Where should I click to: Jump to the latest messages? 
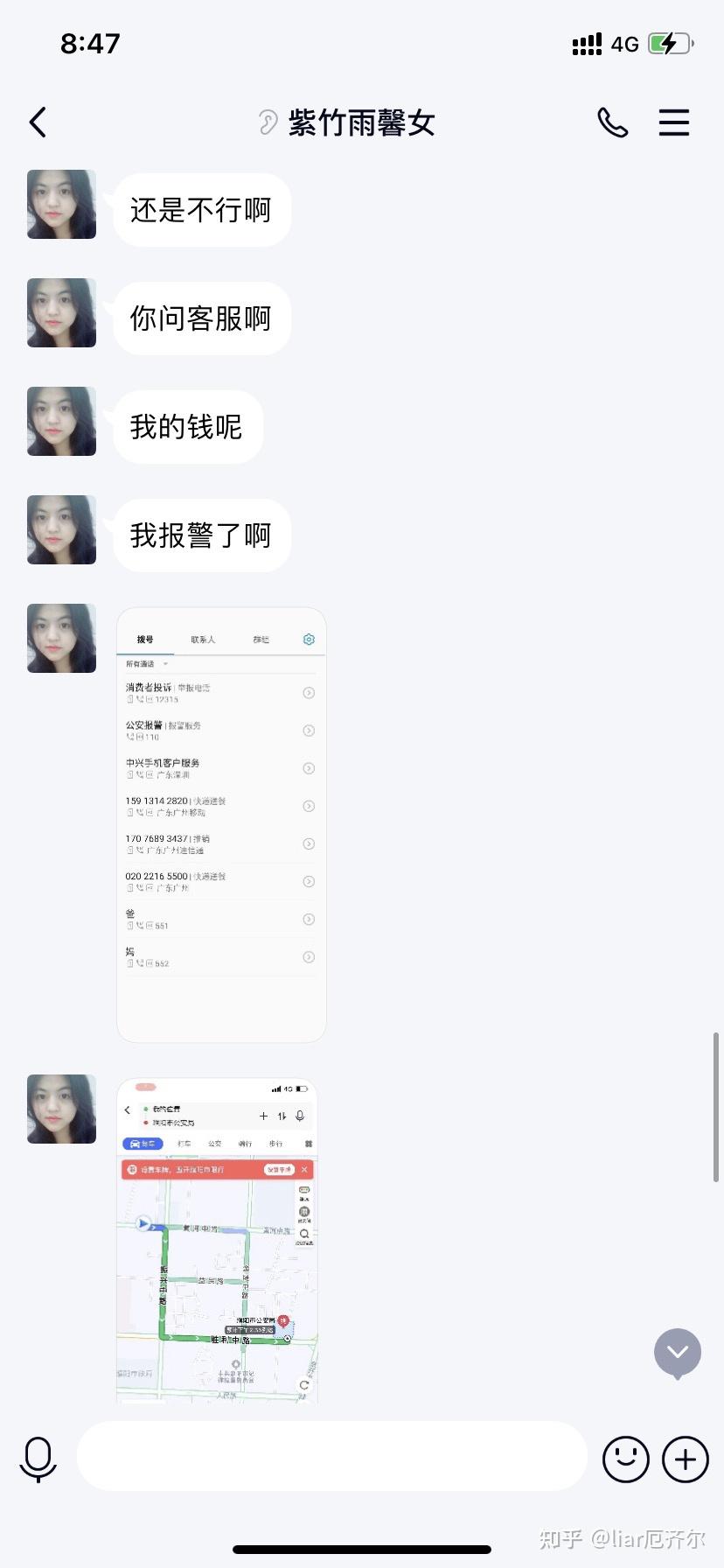tap(678, 1353)
